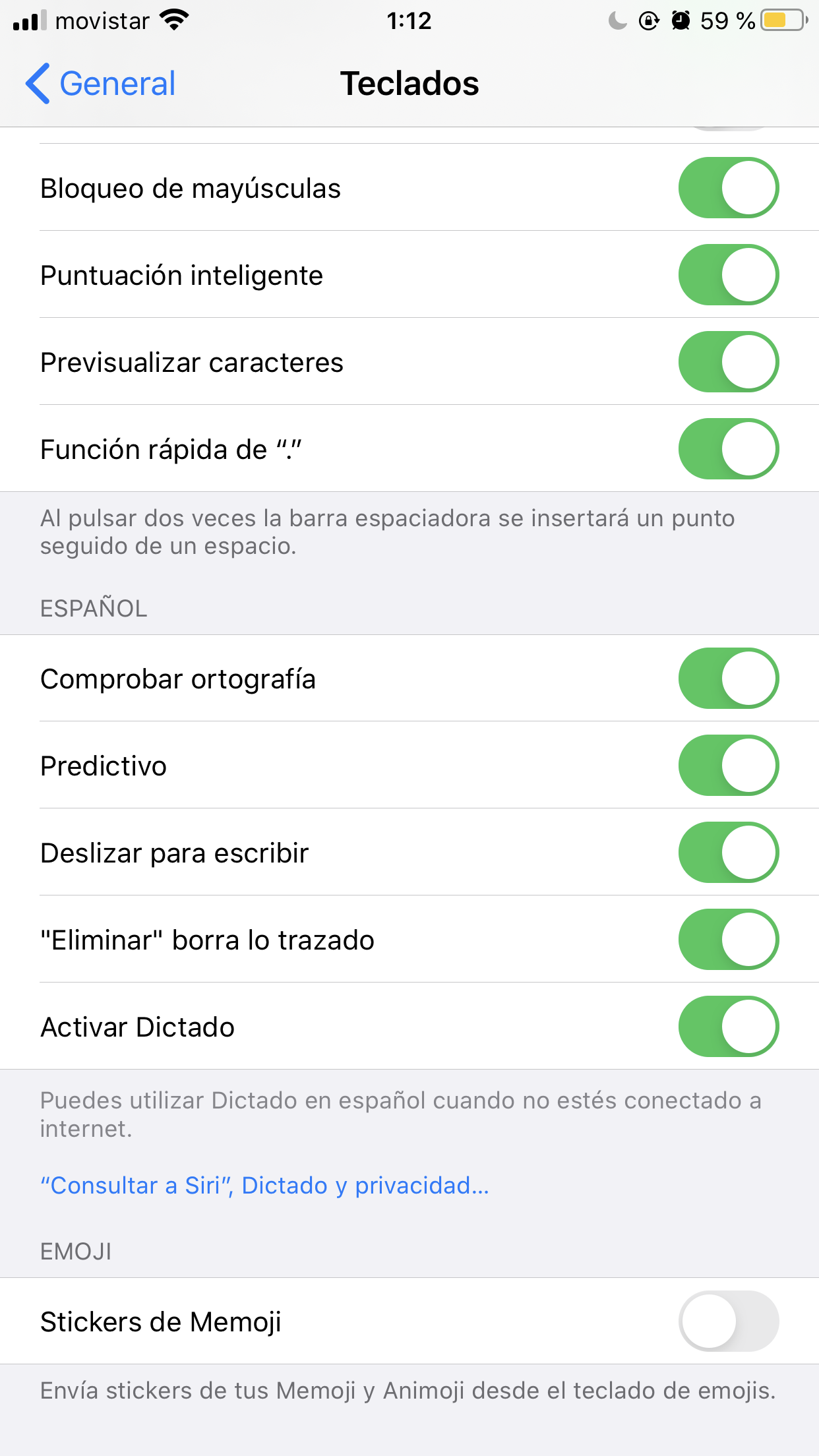Image resolution: width=819 pixels, height=1456 pixels.
Task: Turn off Bloqueo de mayúsculas
Action: tap(728, 188)
